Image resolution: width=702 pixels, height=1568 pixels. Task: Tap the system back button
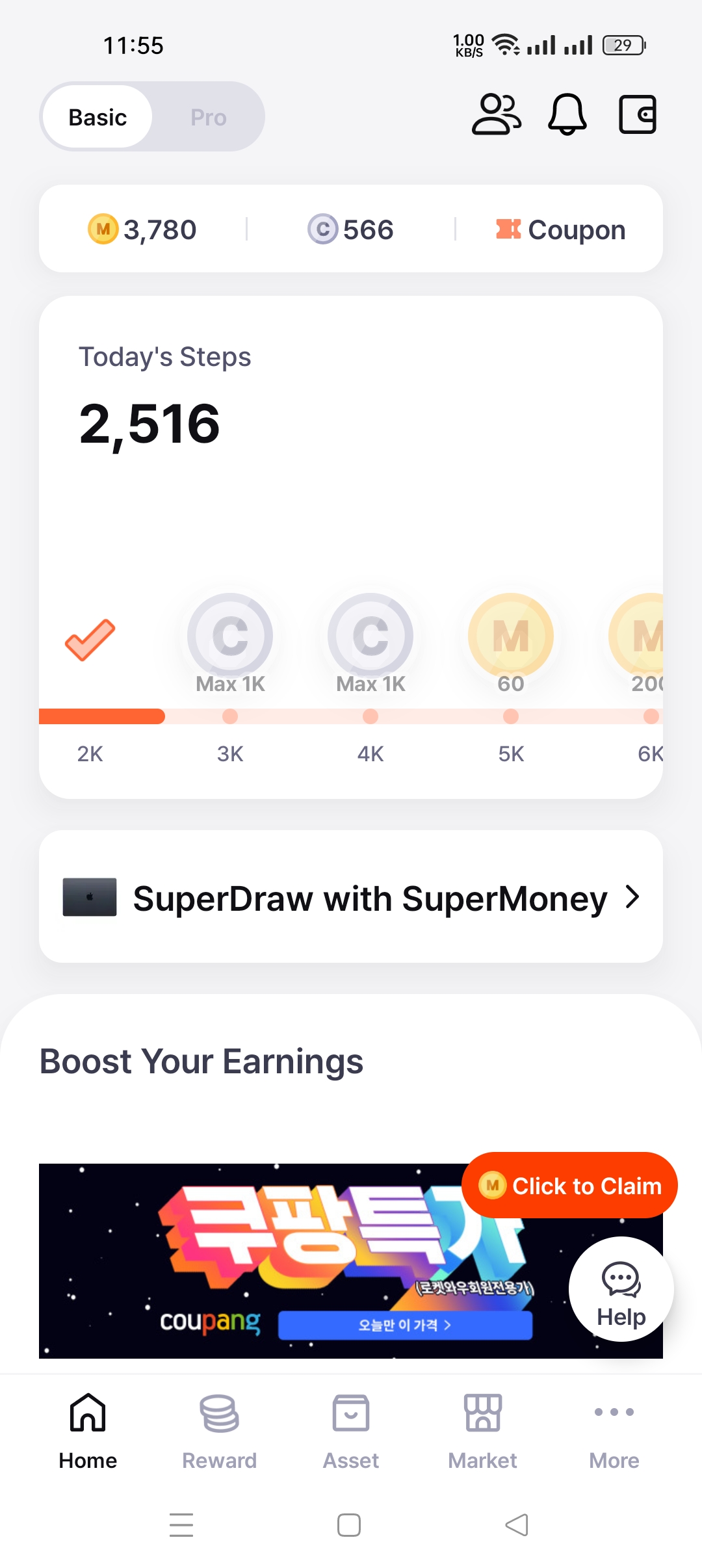click(x=517, y=1524)
